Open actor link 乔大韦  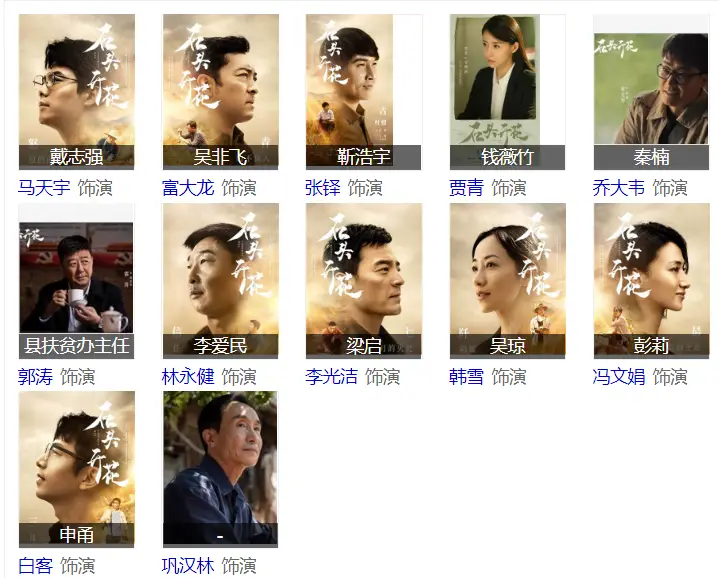coord(619,188)
